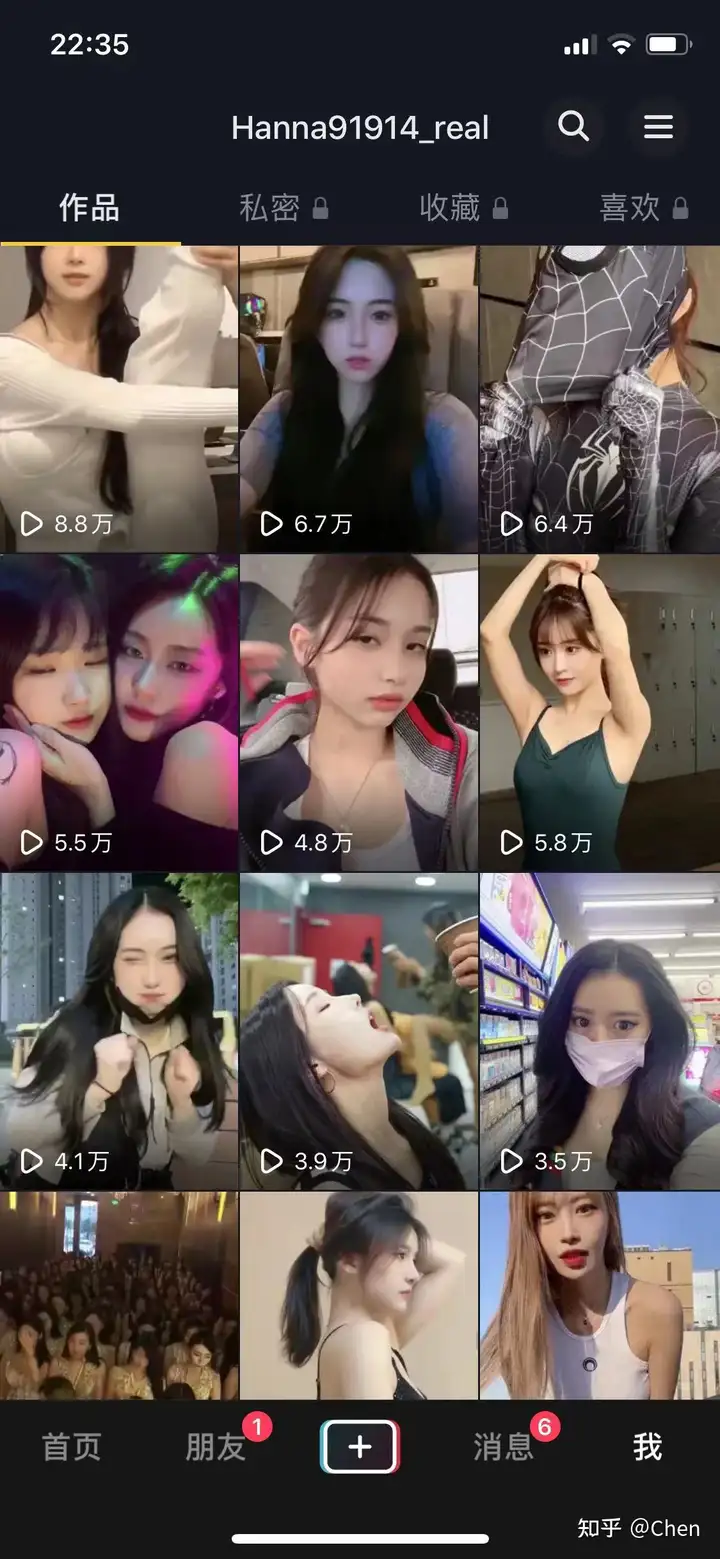Open the video with 5.5万 plays

[x=119, y=713]
